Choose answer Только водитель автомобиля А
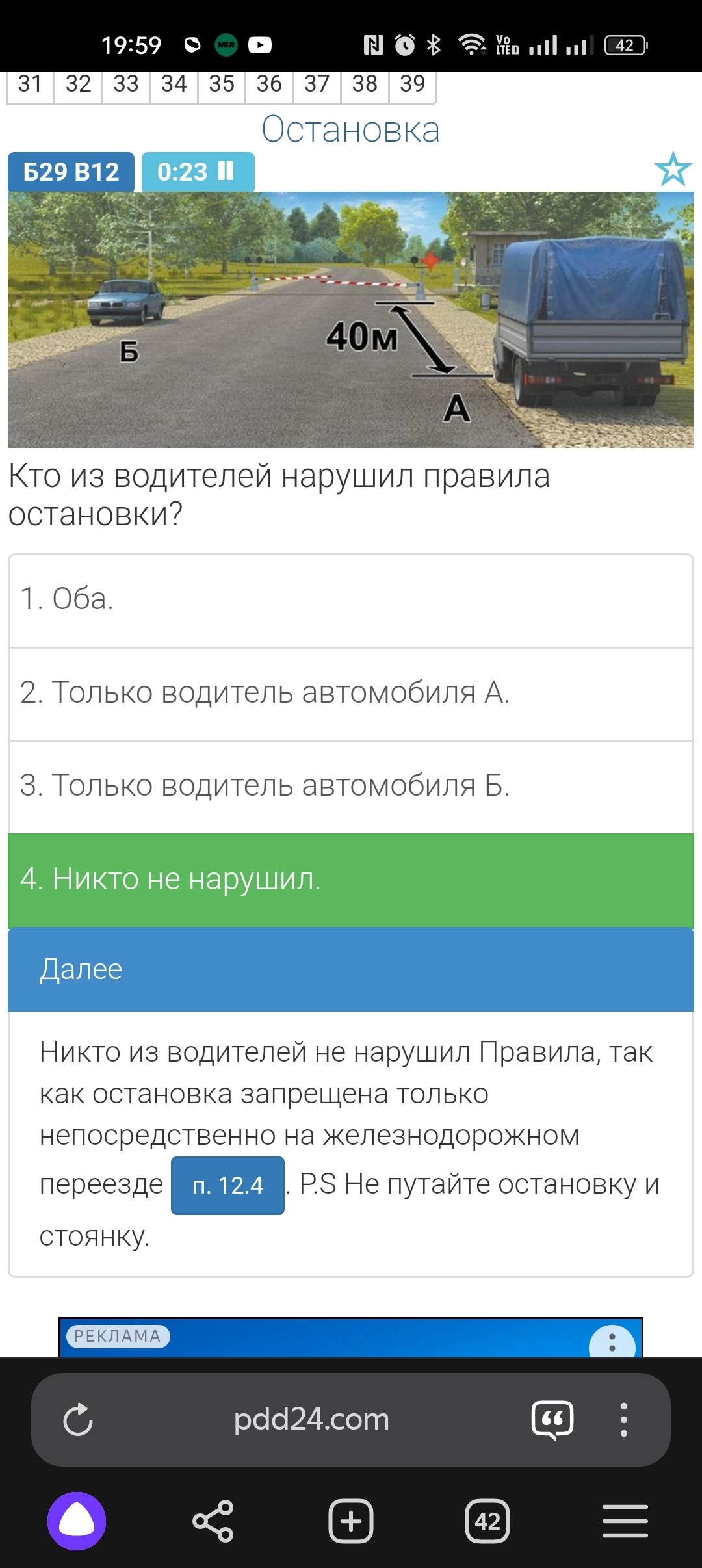This screenshot has height=1568, width=702. click(x=351, y=693)
